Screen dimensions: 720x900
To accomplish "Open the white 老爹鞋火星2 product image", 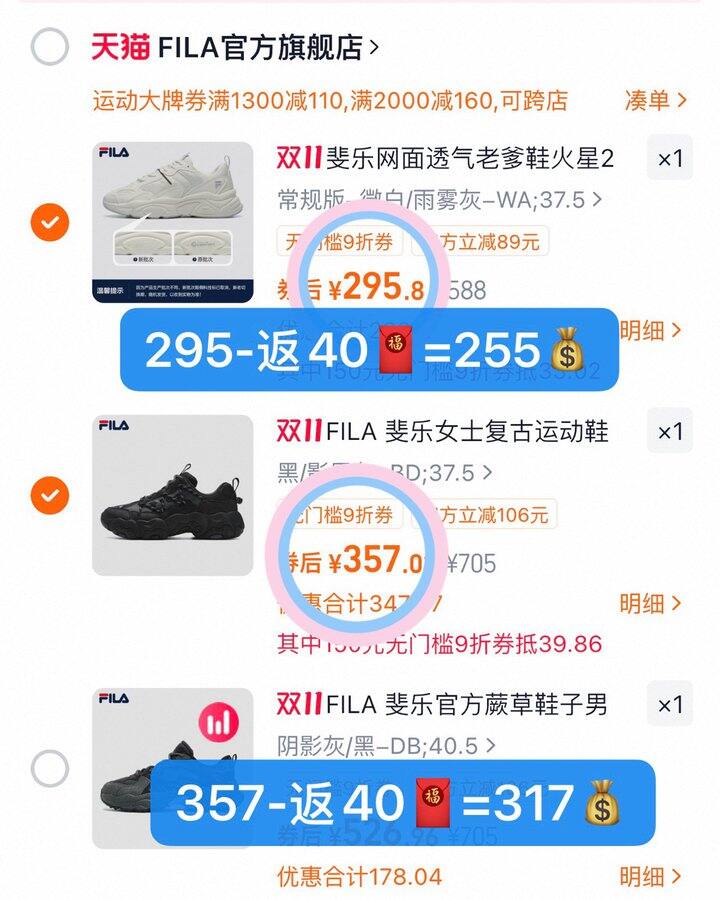I will 173,222.
